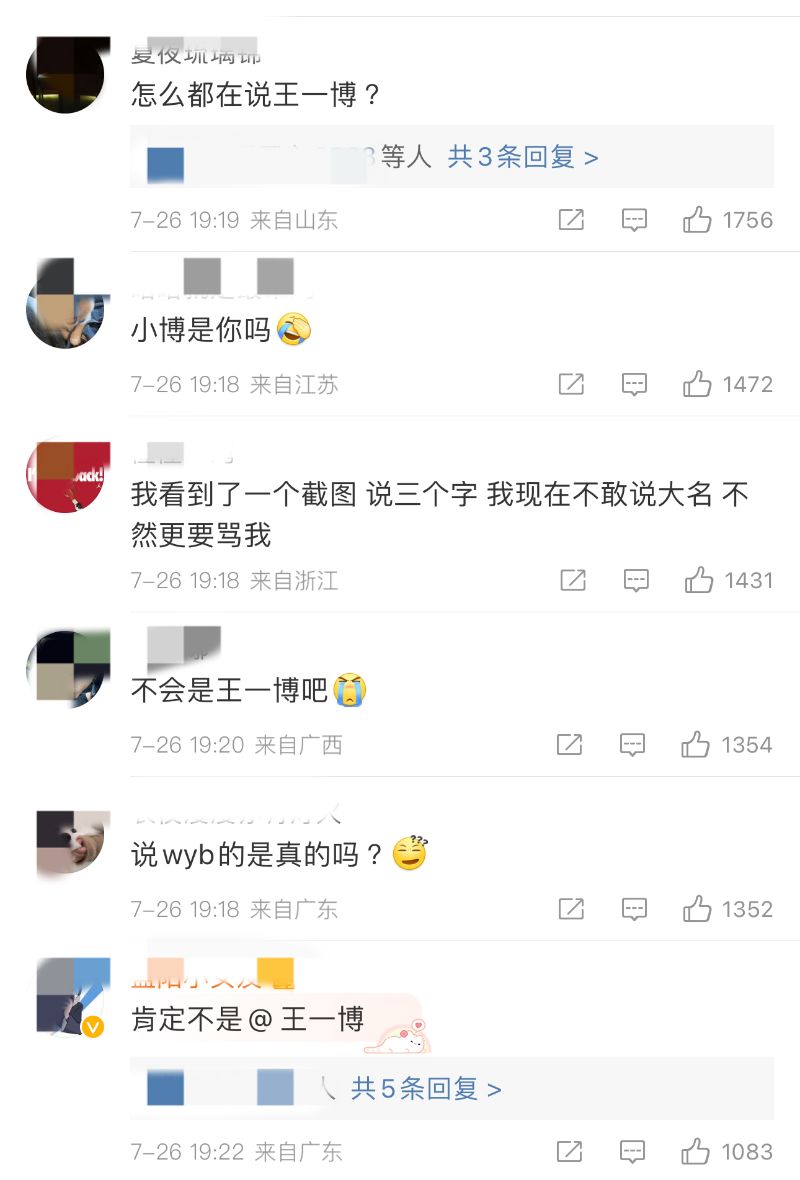Image resolution: width=800 pixels, height=1180 pixels.
Task: Reply to the comment 说wyb的是真的吗？
Action: [x=634, y=909]
